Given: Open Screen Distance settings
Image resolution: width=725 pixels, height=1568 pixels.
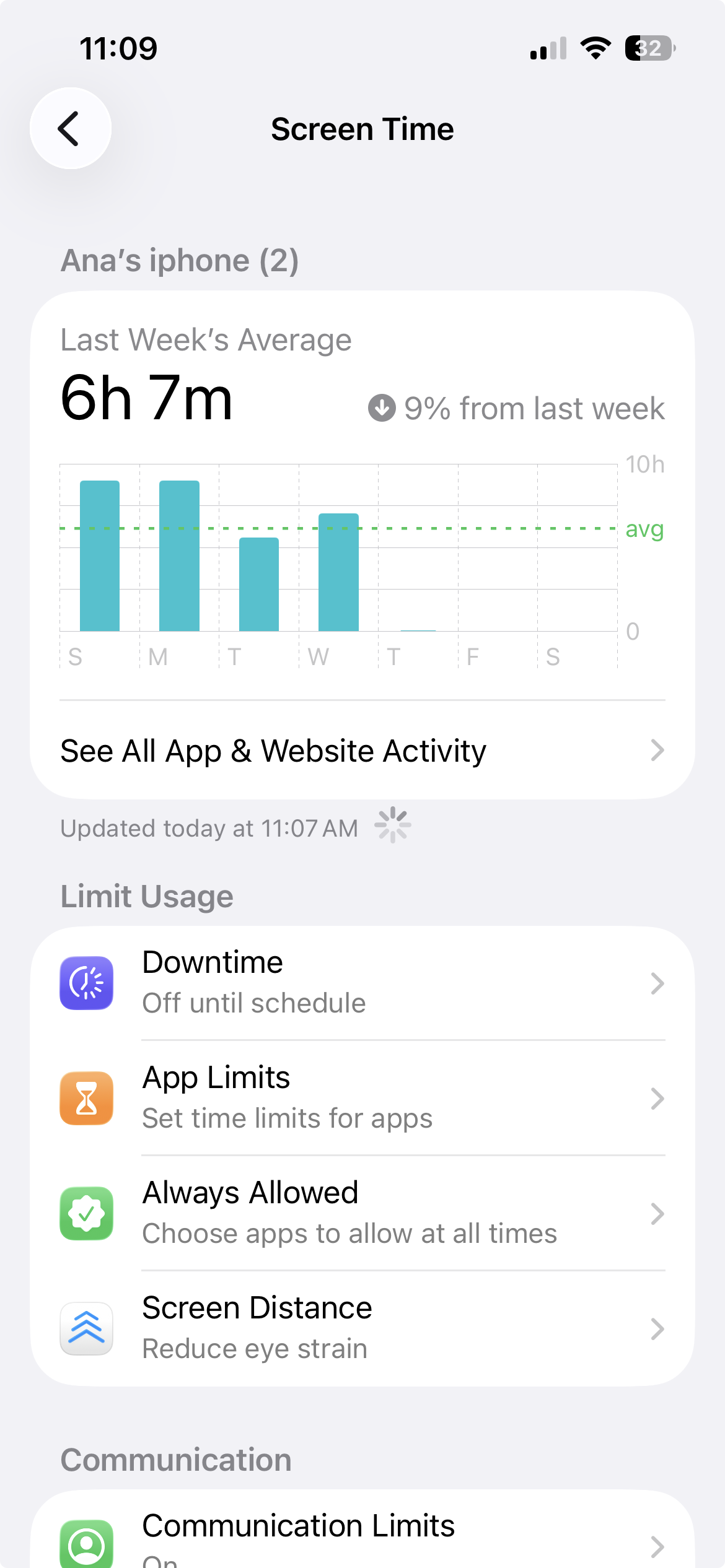Looking at the screenshot, I should pos(362,1328).
